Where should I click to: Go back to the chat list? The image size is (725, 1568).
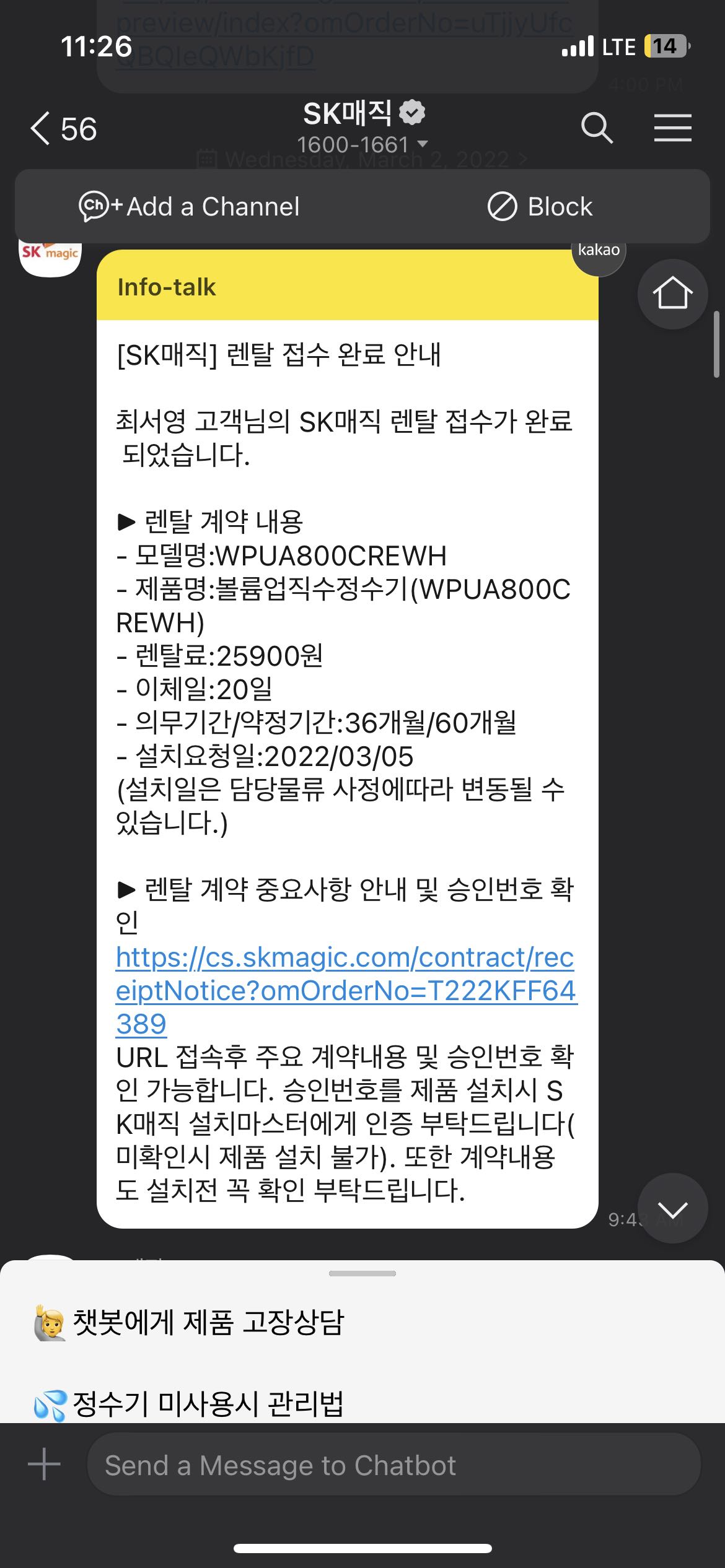pos(62,129)
